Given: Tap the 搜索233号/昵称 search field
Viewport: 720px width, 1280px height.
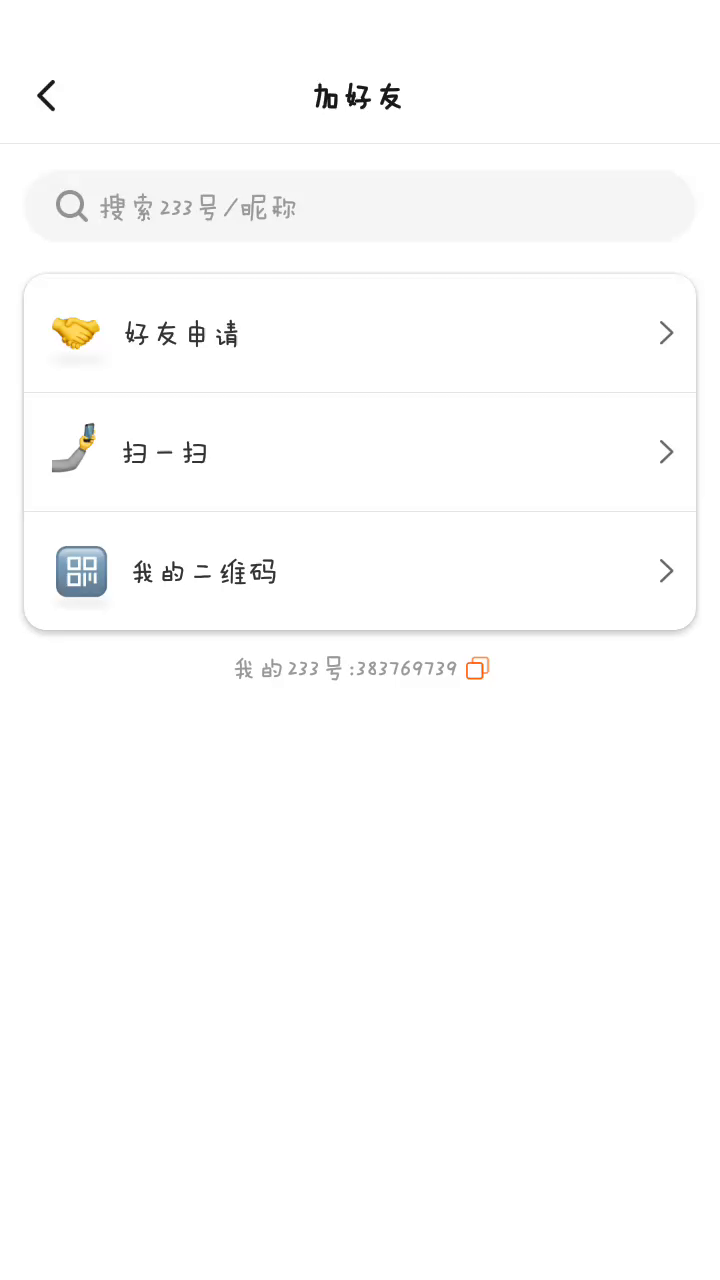Looking at the screenshot, I should [360, 207].
